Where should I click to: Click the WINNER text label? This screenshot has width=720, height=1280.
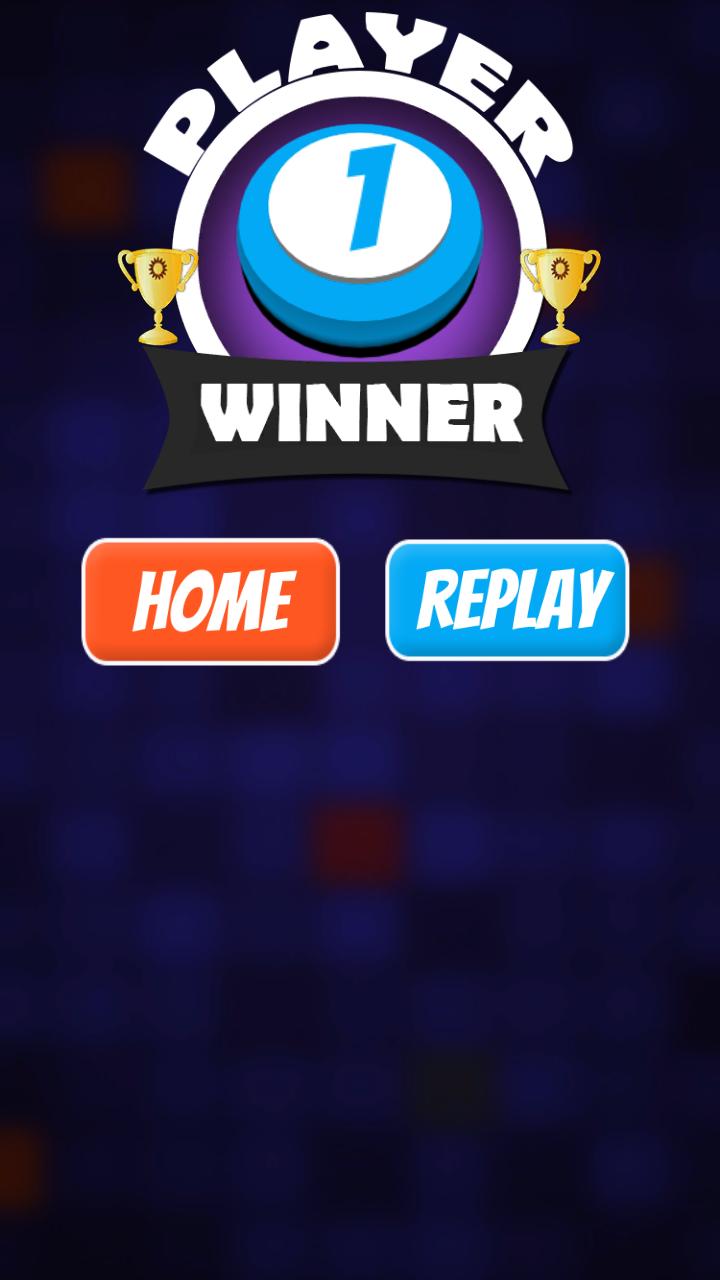pyautogui.click(x=360, y=410)
